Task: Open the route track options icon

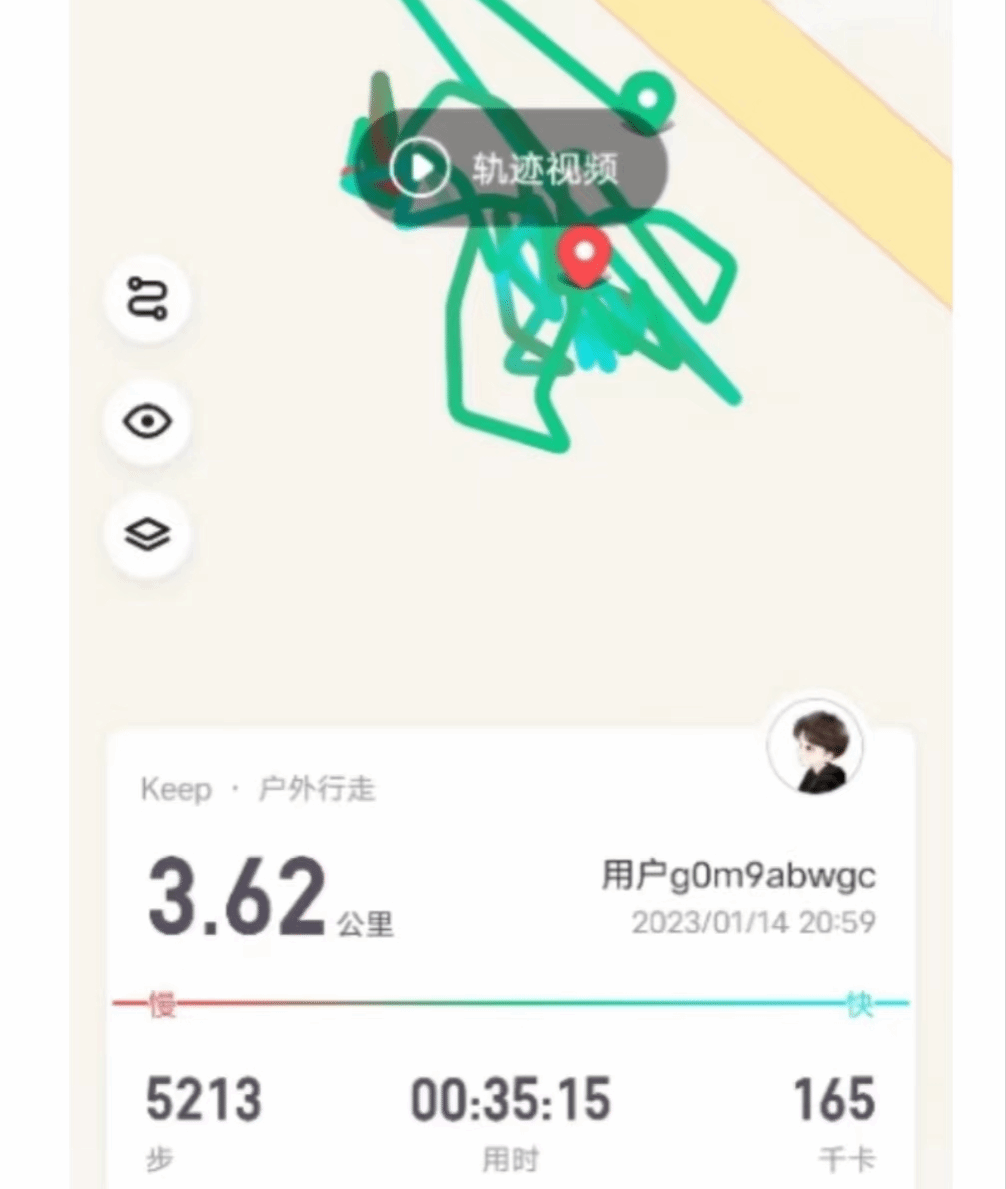Action: coord(148,300)
